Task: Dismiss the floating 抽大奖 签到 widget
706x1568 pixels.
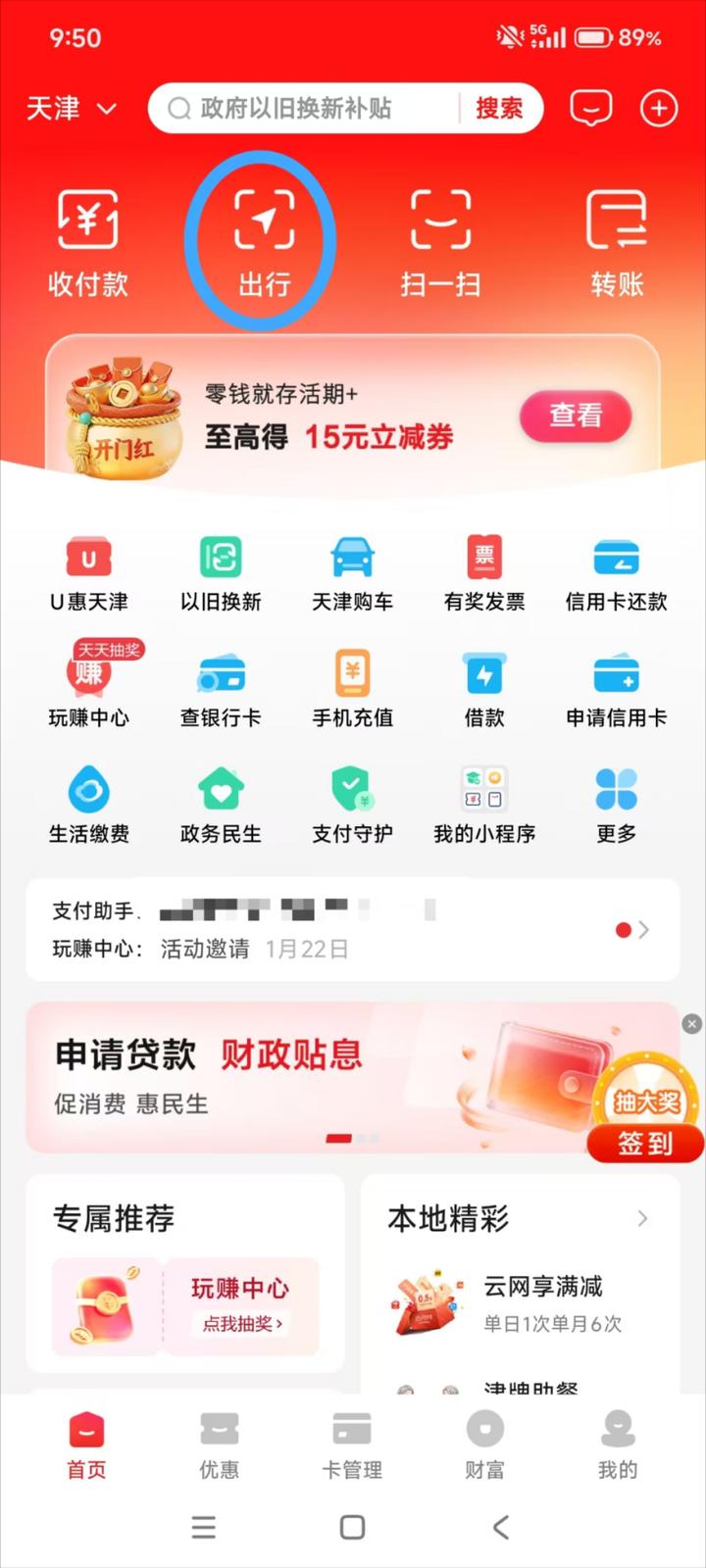Action: click(692, 1024)
